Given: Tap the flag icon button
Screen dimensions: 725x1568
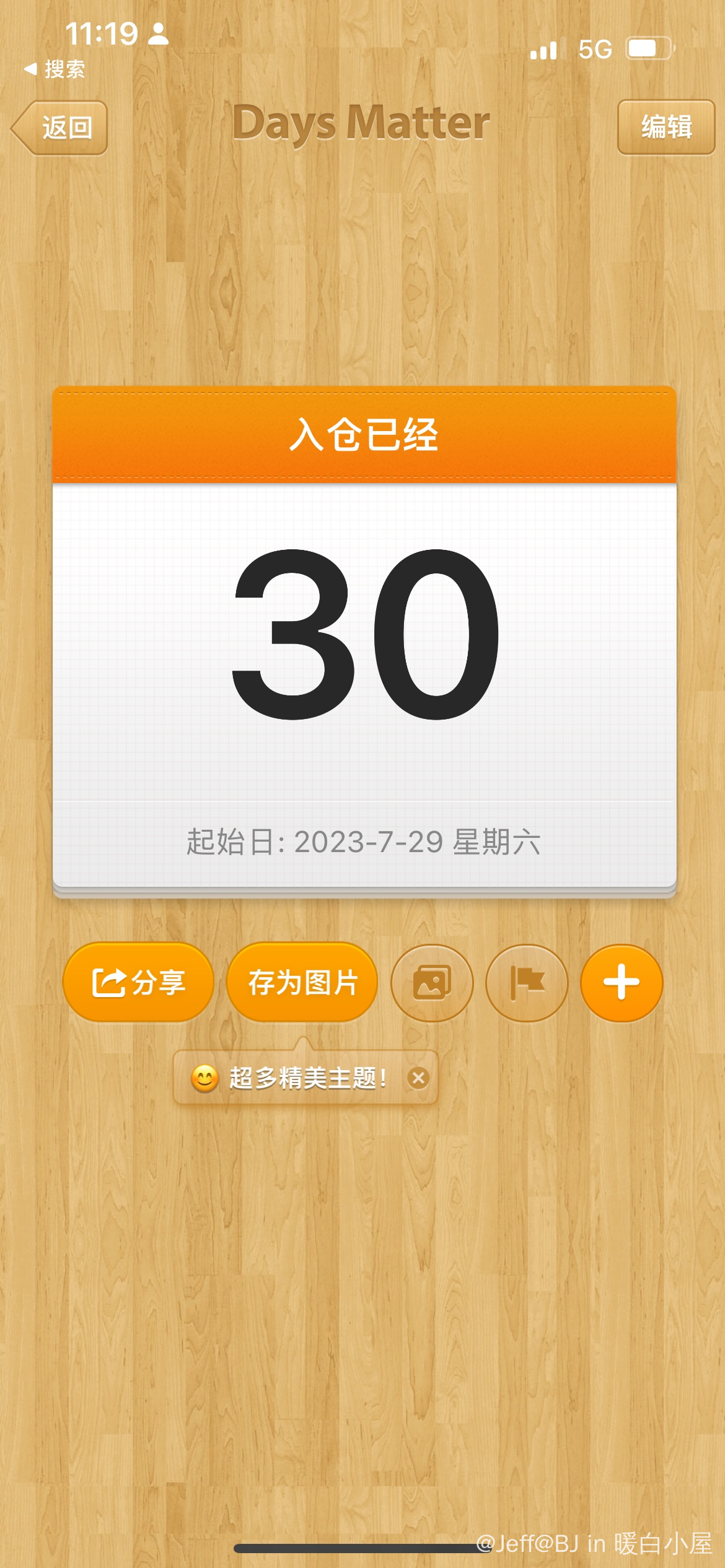Looking at the screenshot, I should tap(527, 983).
